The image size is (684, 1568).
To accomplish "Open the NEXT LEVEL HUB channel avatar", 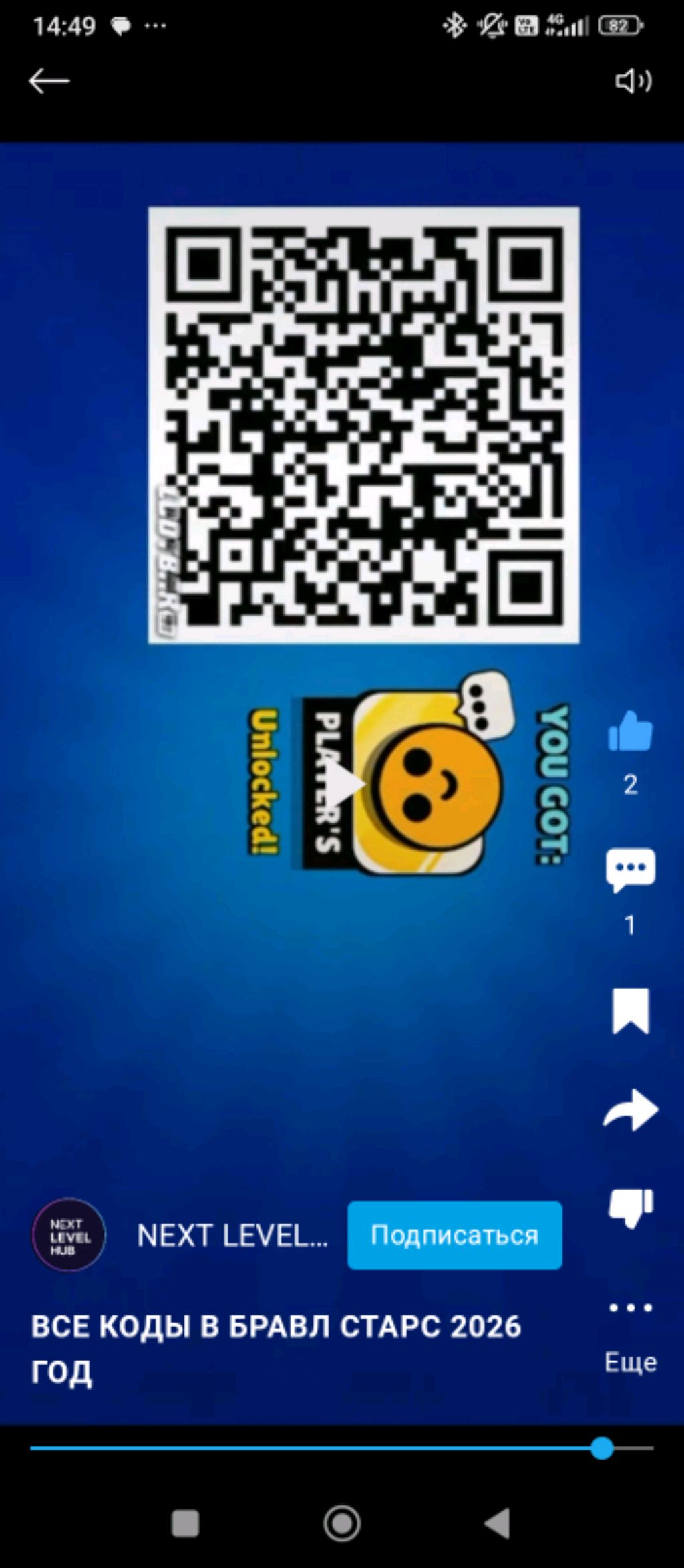I will tap(69, 1235).
